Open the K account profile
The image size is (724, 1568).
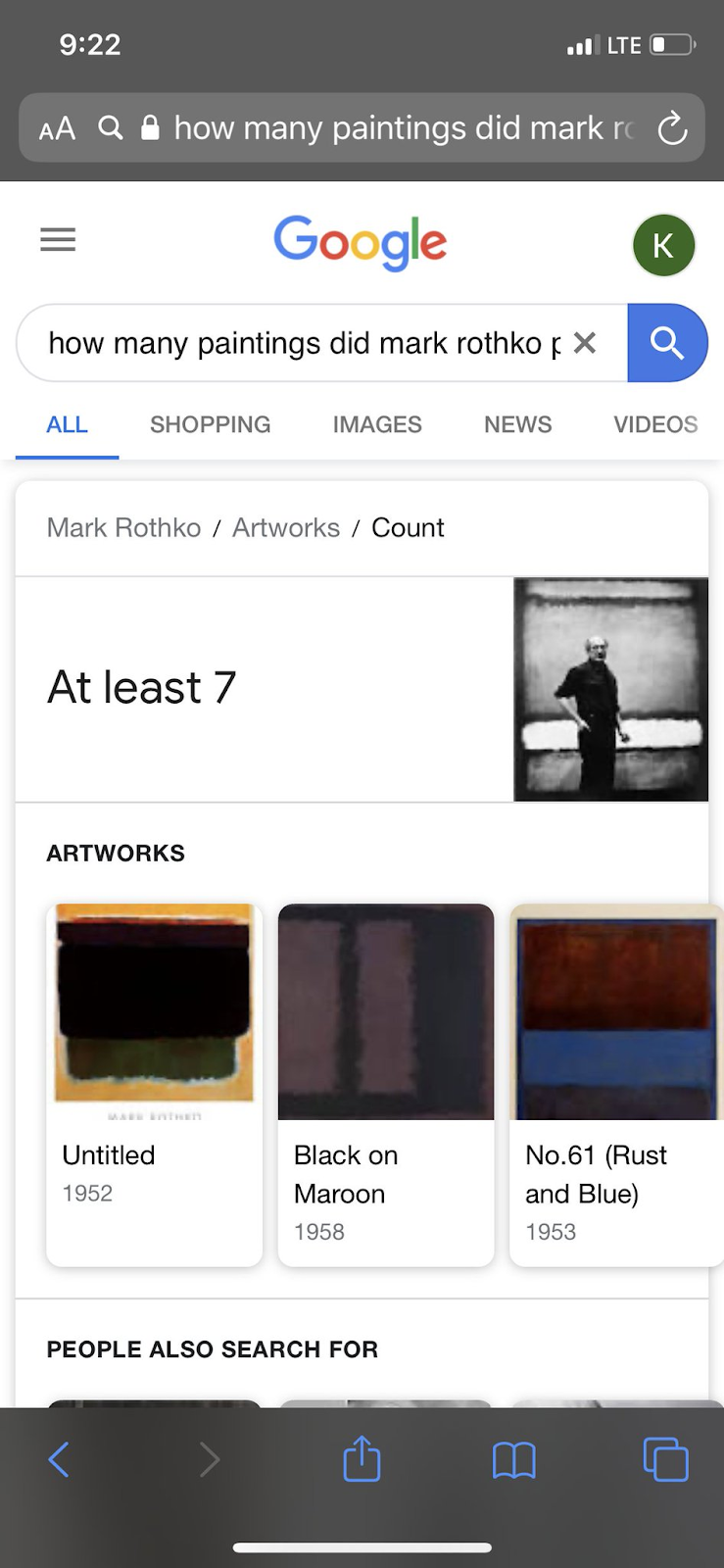pos(663,245)
